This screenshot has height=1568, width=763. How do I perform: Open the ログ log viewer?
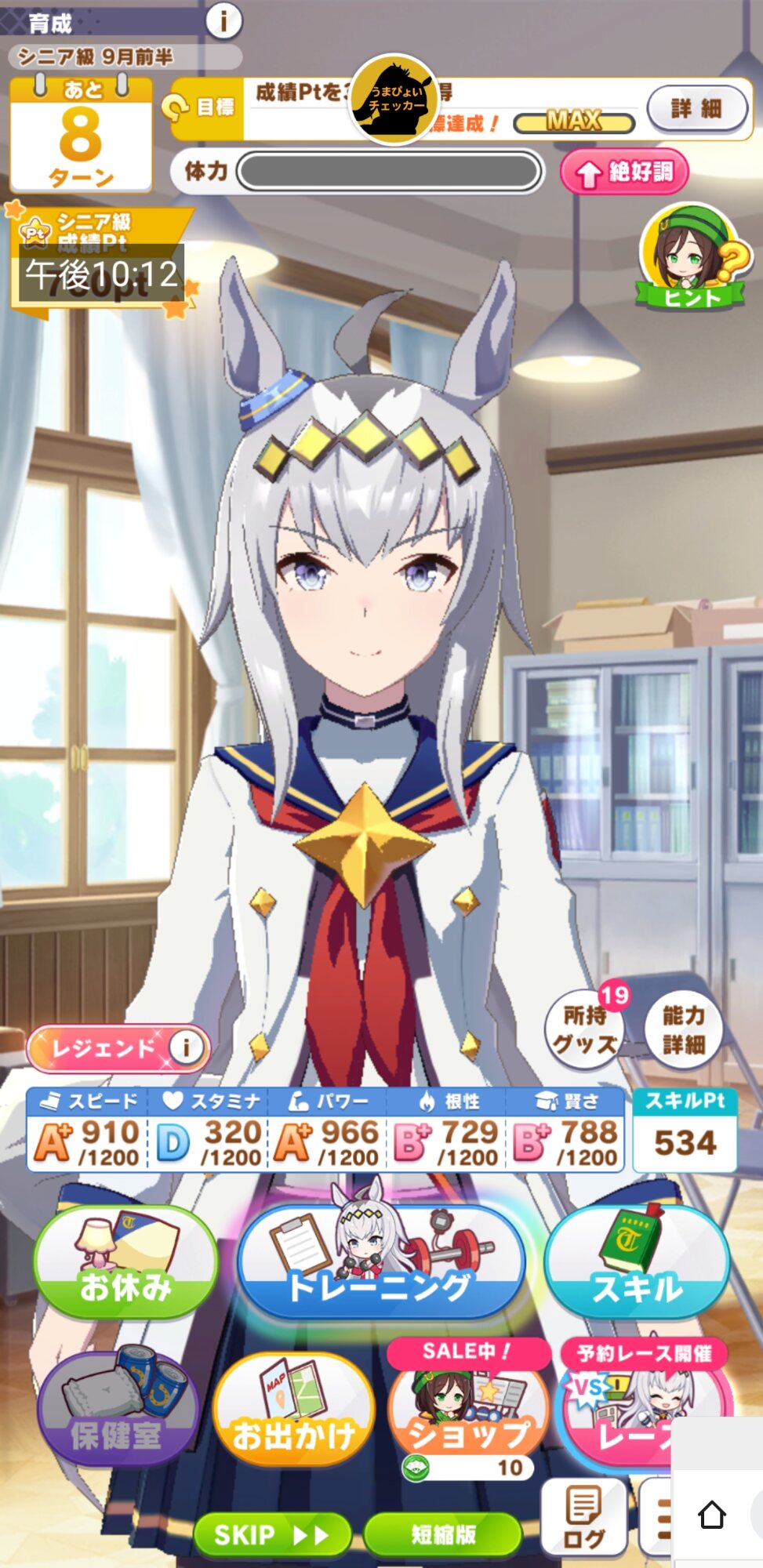click(x=584, y=1519)
